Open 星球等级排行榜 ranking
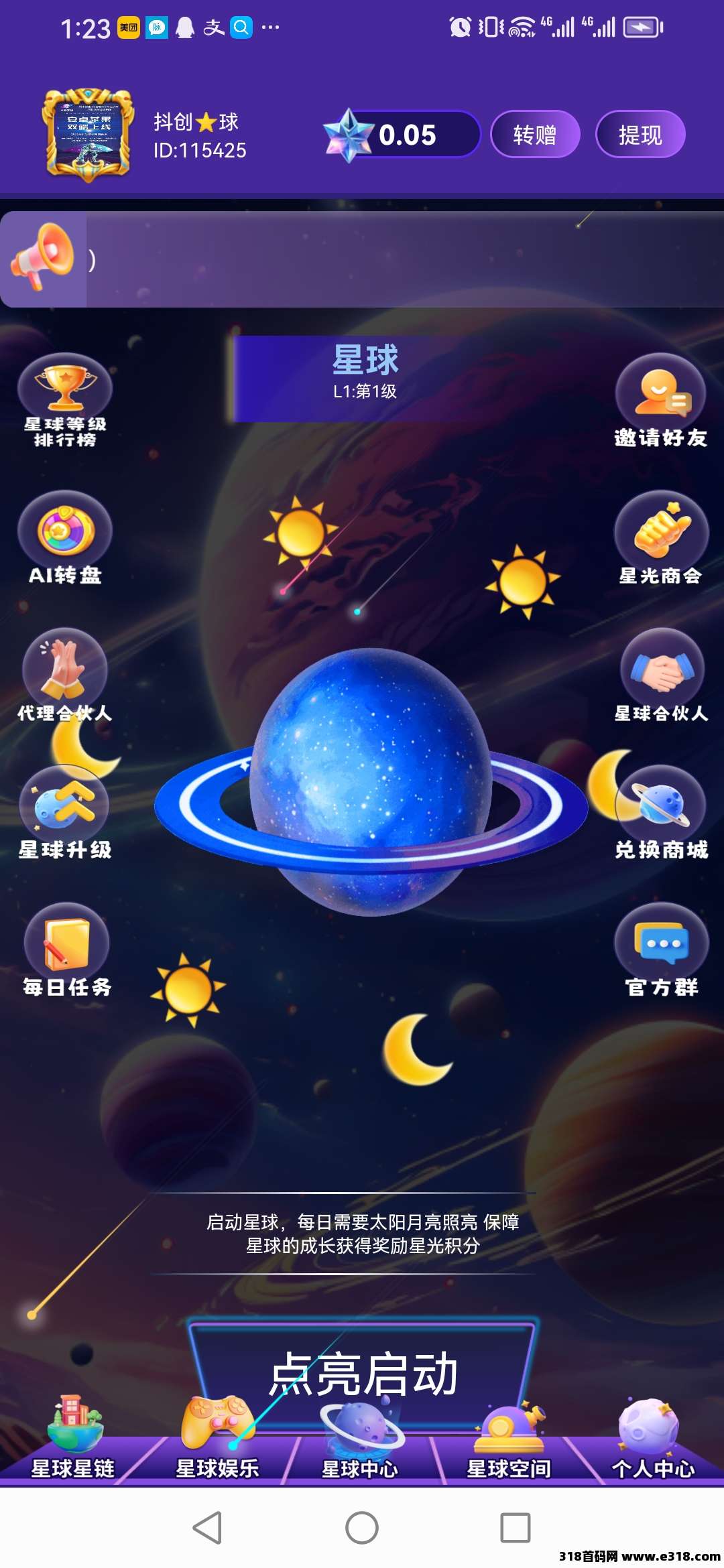Viewport: 724px width, 1568px height. click(65, 400)
